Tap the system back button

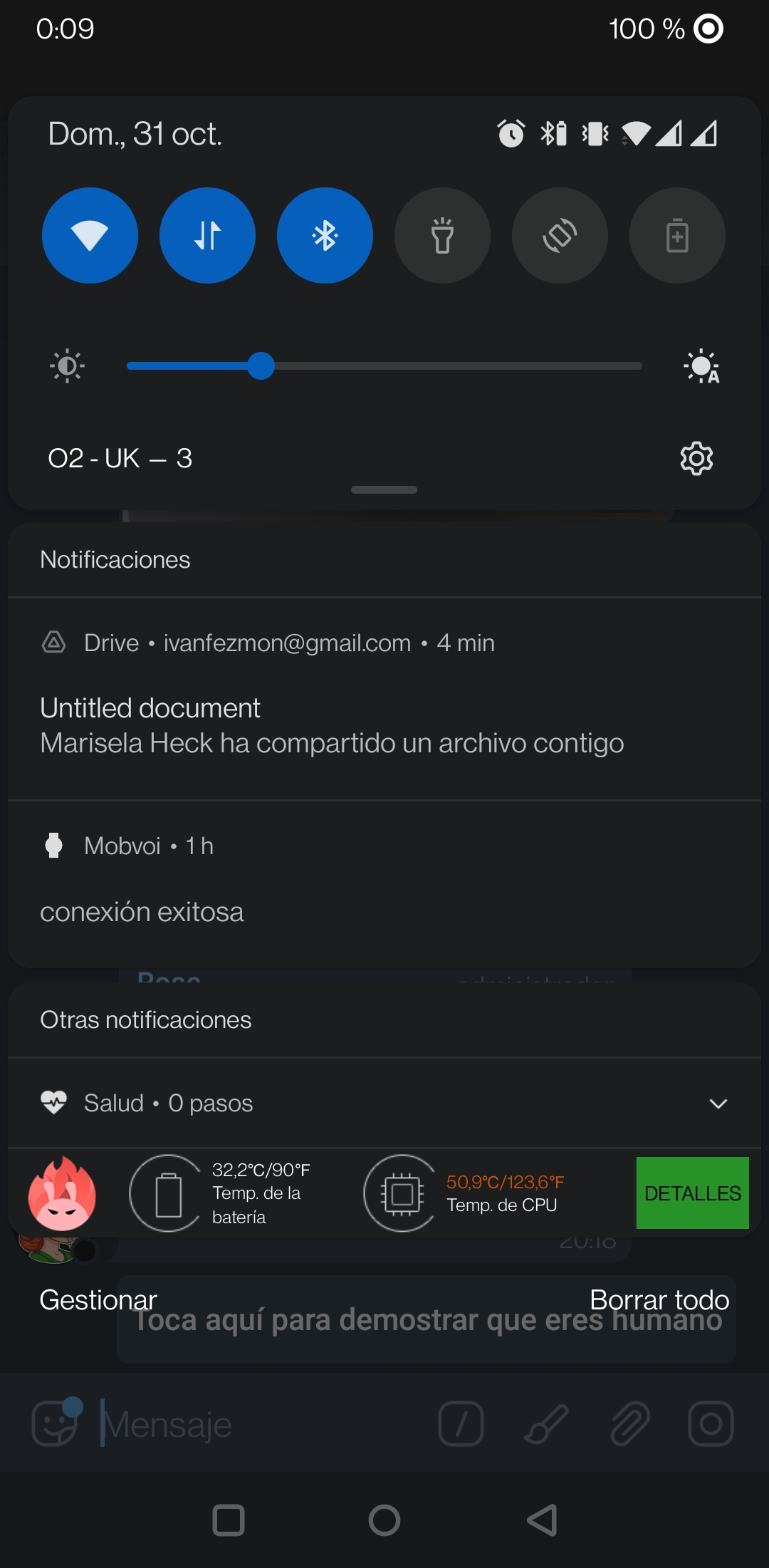[542, 1520]
